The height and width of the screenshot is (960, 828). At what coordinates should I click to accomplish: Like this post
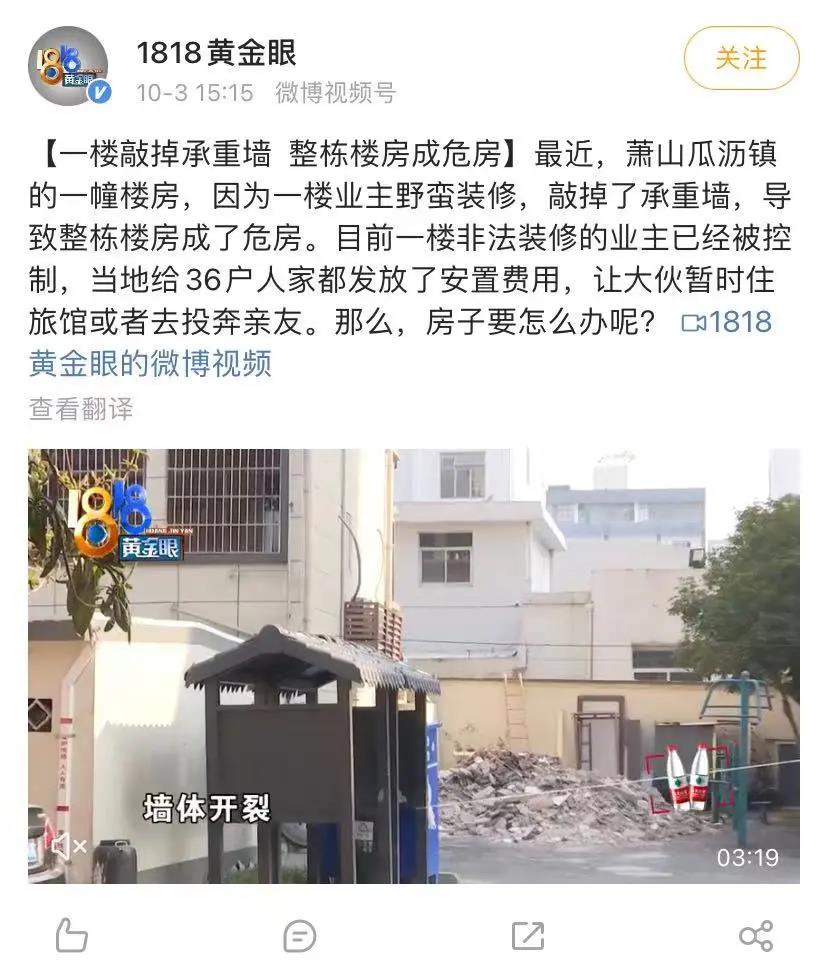71,936
